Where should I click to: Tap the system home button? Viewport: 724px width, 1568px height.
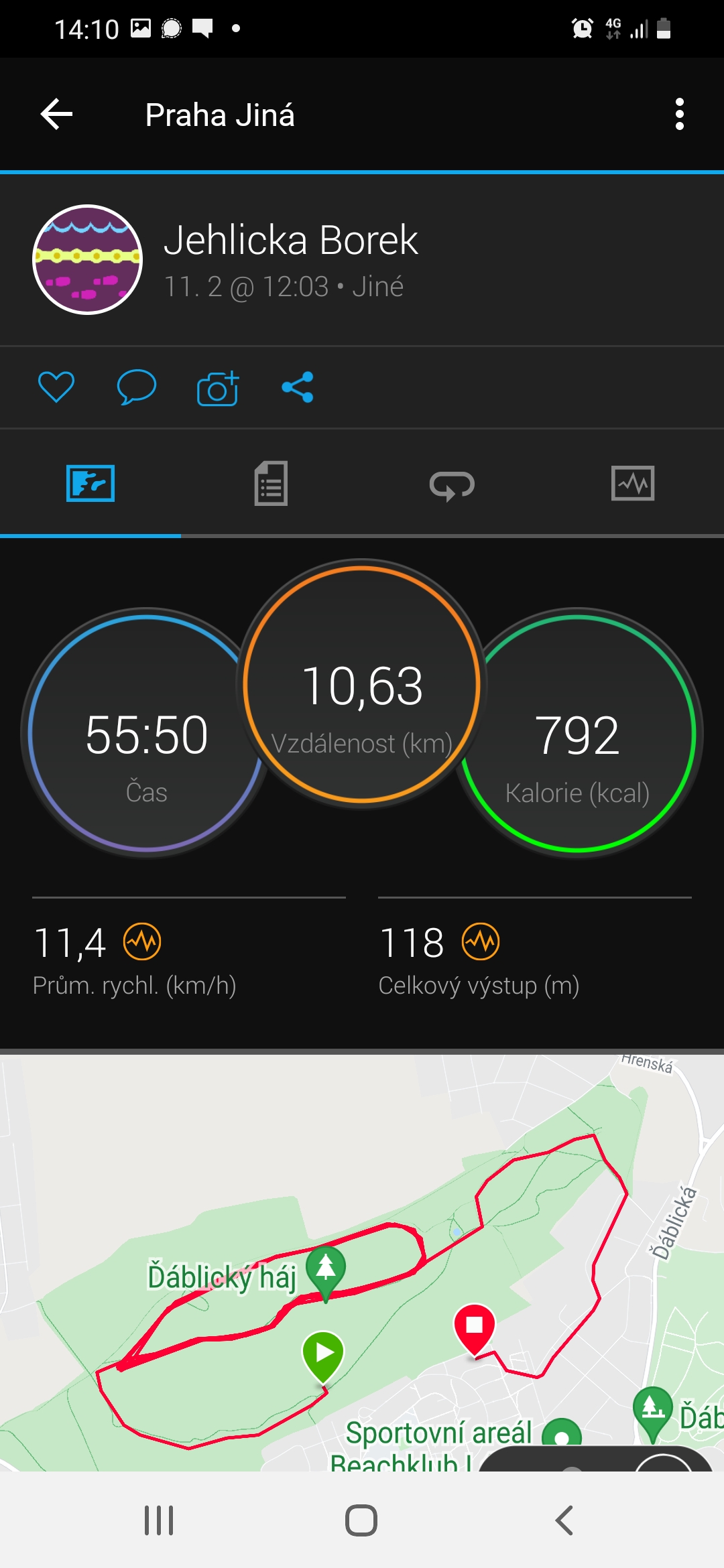click(361, 1520)
